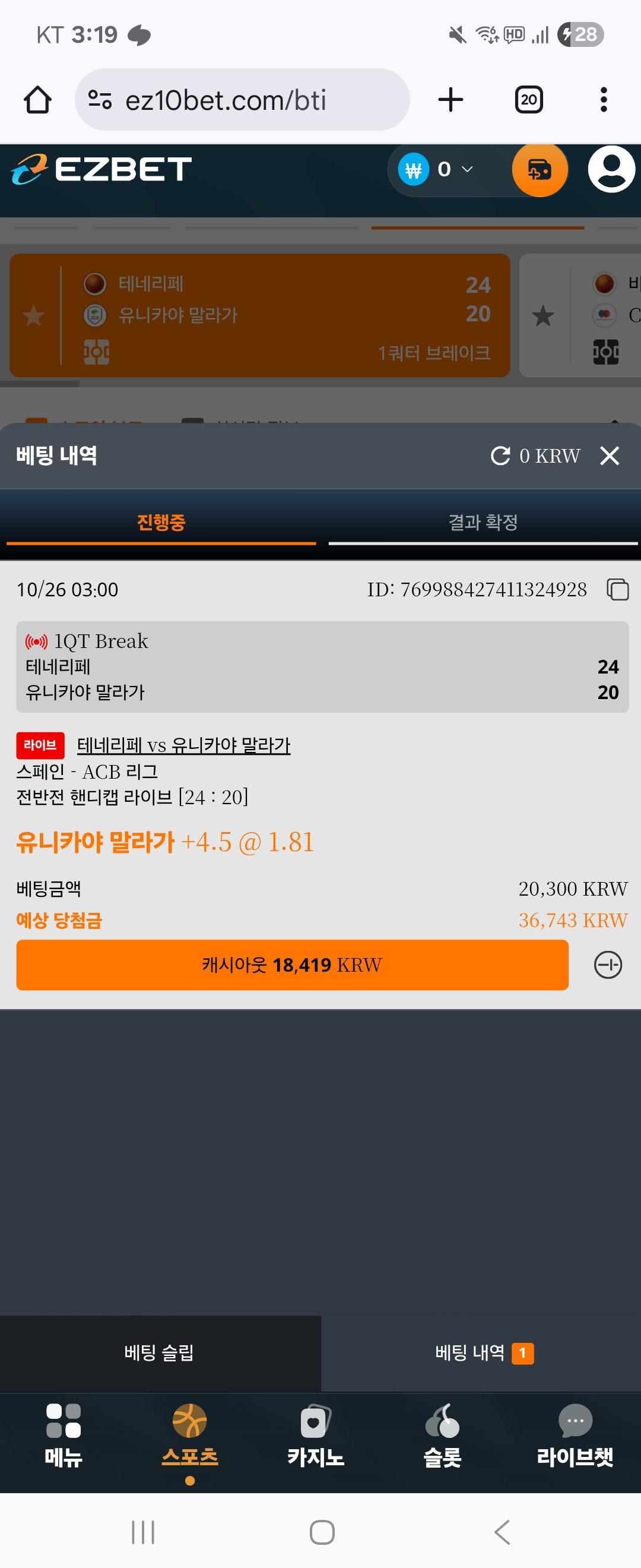The image size is (641, 1568).
Task: Tap the partial cashout icon beside 캐시아웃
Action: 608,965
